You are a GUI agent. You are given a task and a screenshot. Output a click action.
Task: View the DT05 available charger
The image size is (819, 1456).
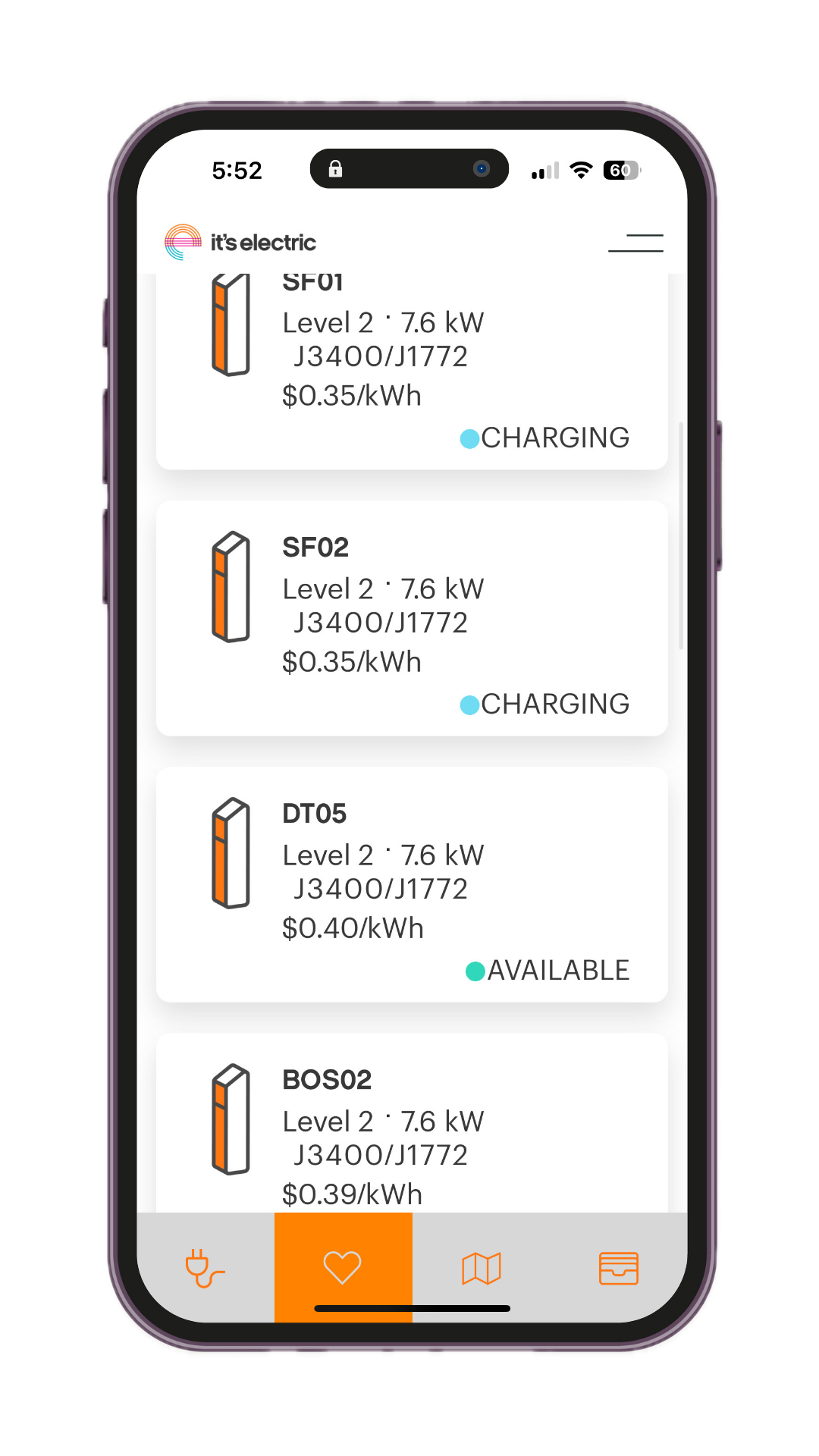point(412,884)
